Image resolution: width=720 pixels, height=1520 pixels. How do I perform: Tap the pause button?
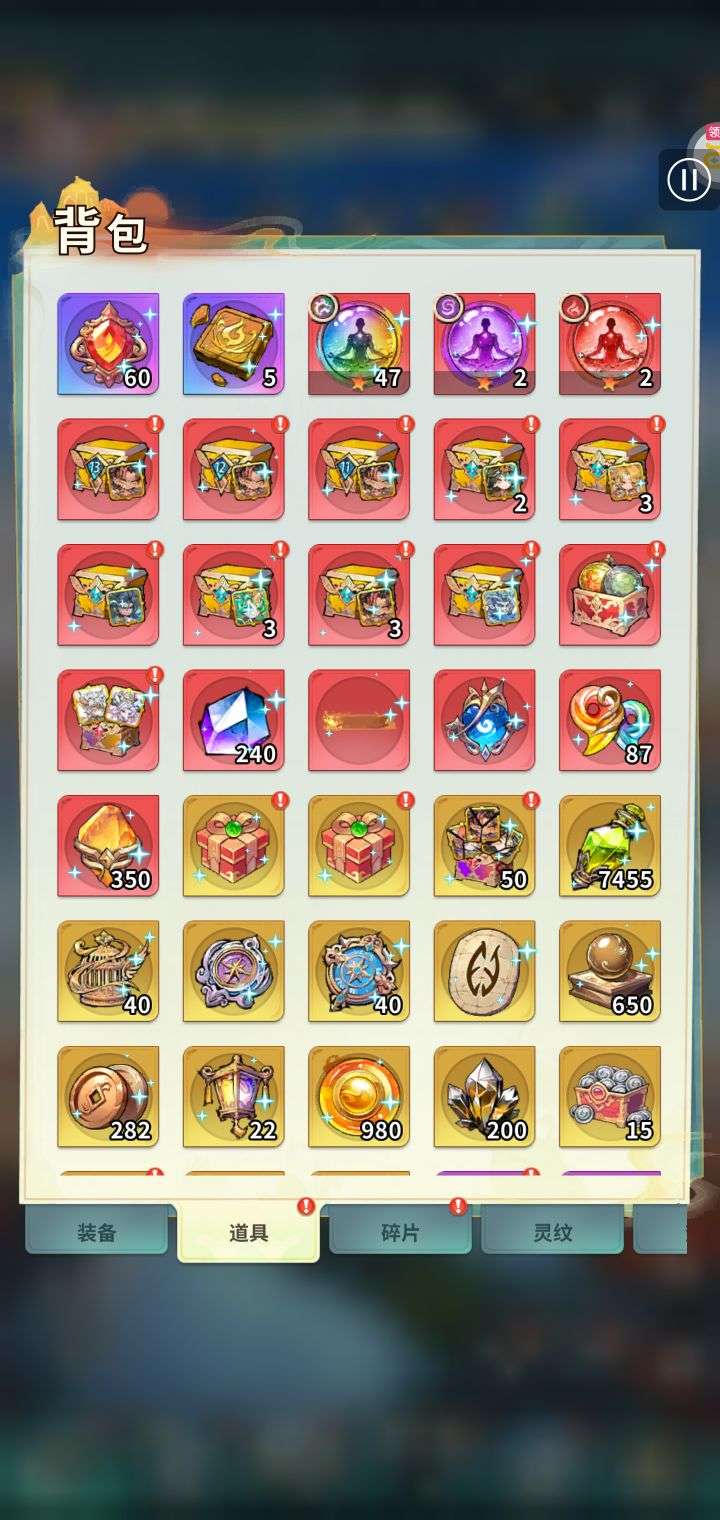(688, 180)
